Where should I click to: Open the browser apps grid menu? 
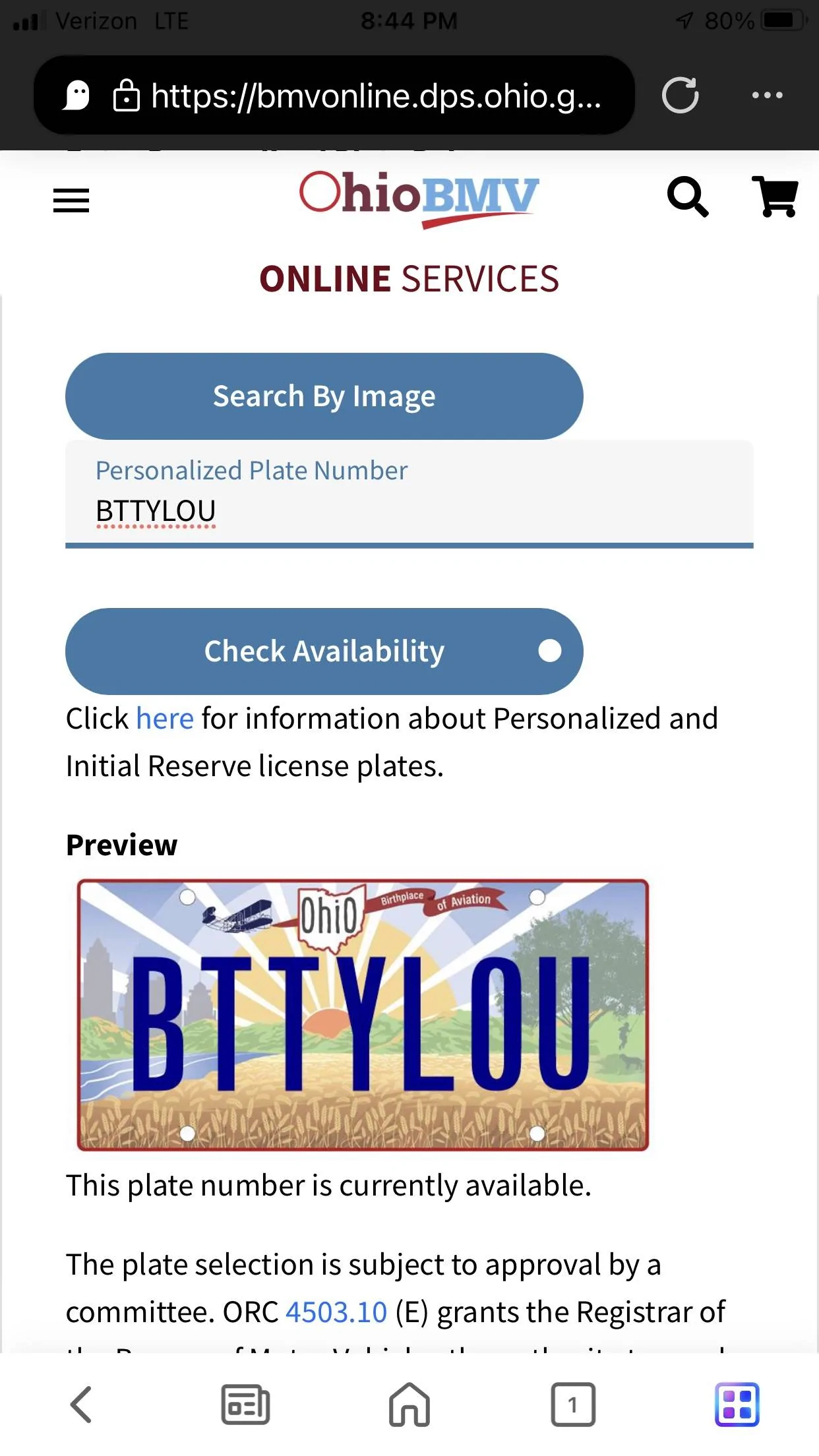[737, 1405]
